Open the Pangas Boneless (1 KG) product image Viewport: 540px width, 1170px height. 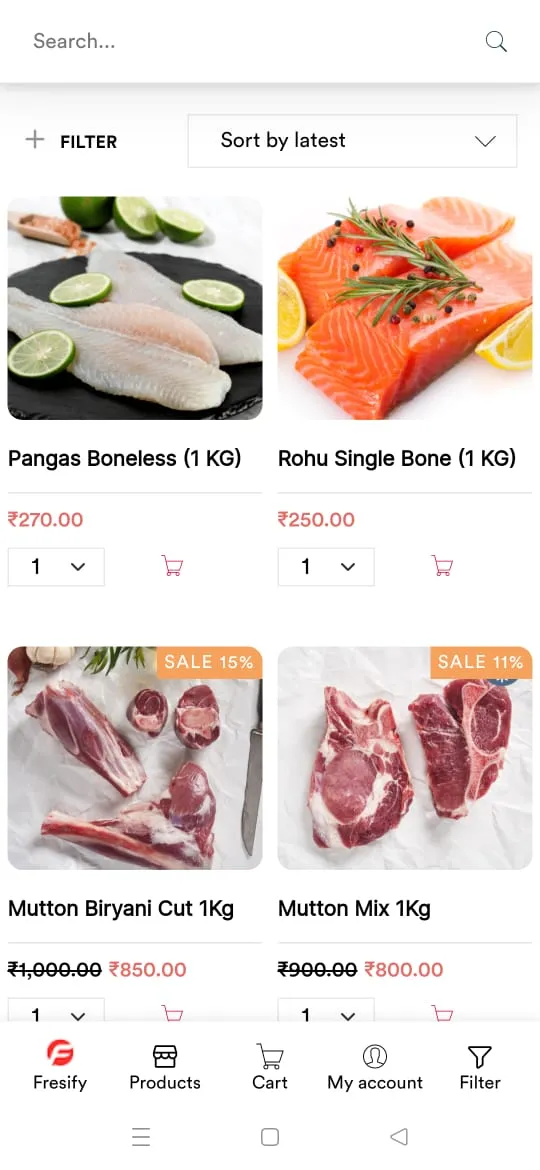pos(135,308)
